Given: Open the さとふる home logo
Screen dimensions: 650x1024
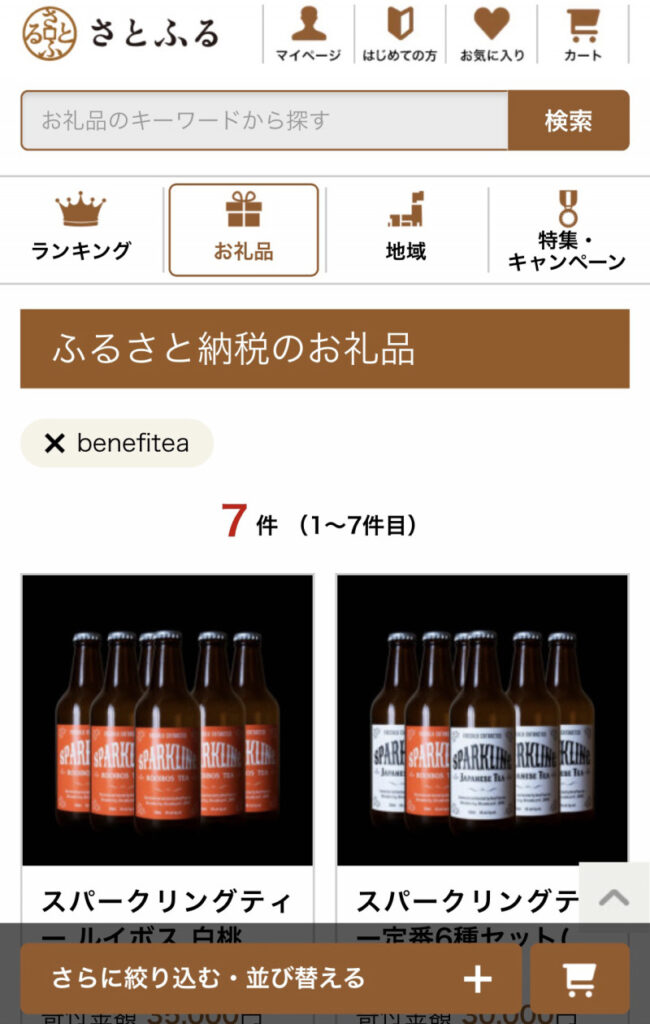Looking at the screenshot, I should [x=120, y=33].
